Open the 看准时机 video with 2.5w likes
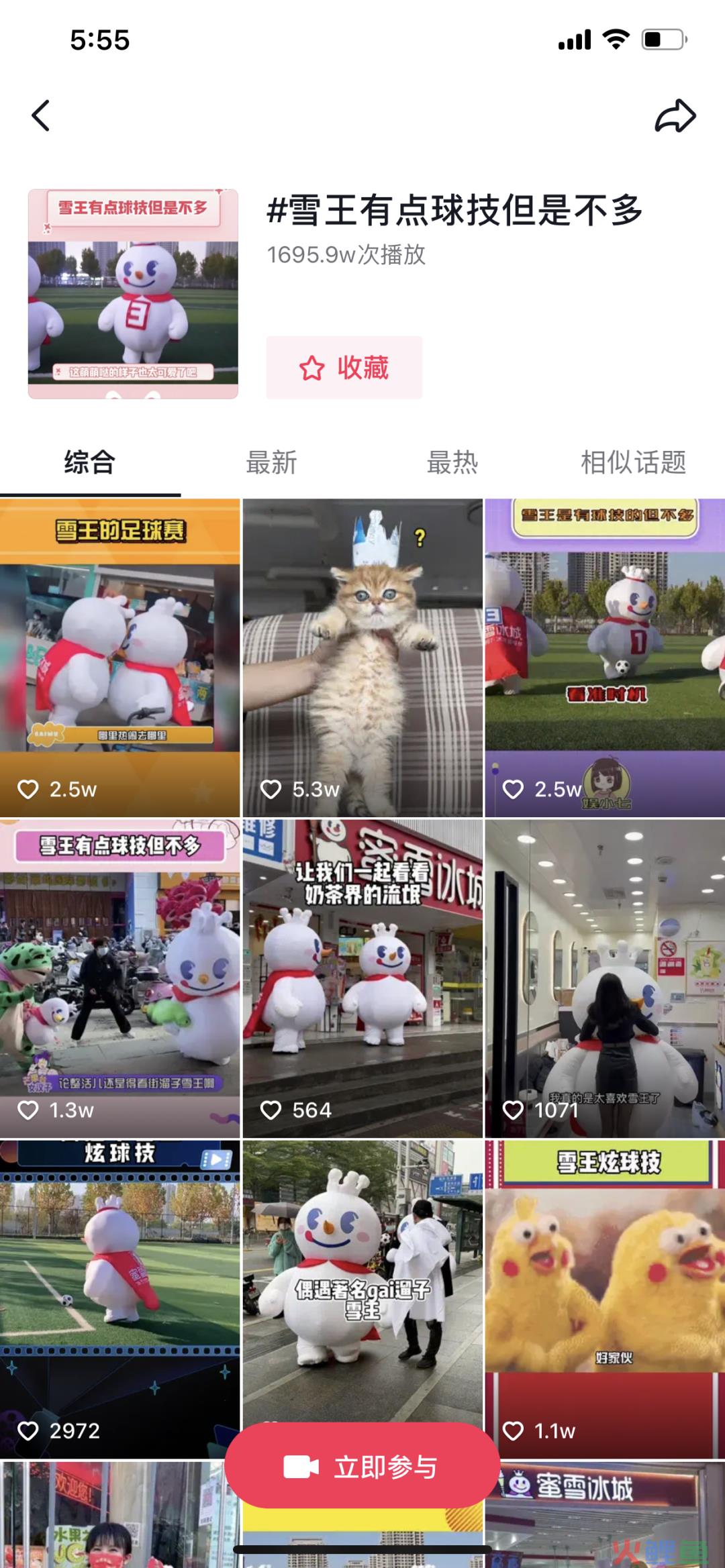This screenshot has height=1568, width=725. tap(605, 658)
